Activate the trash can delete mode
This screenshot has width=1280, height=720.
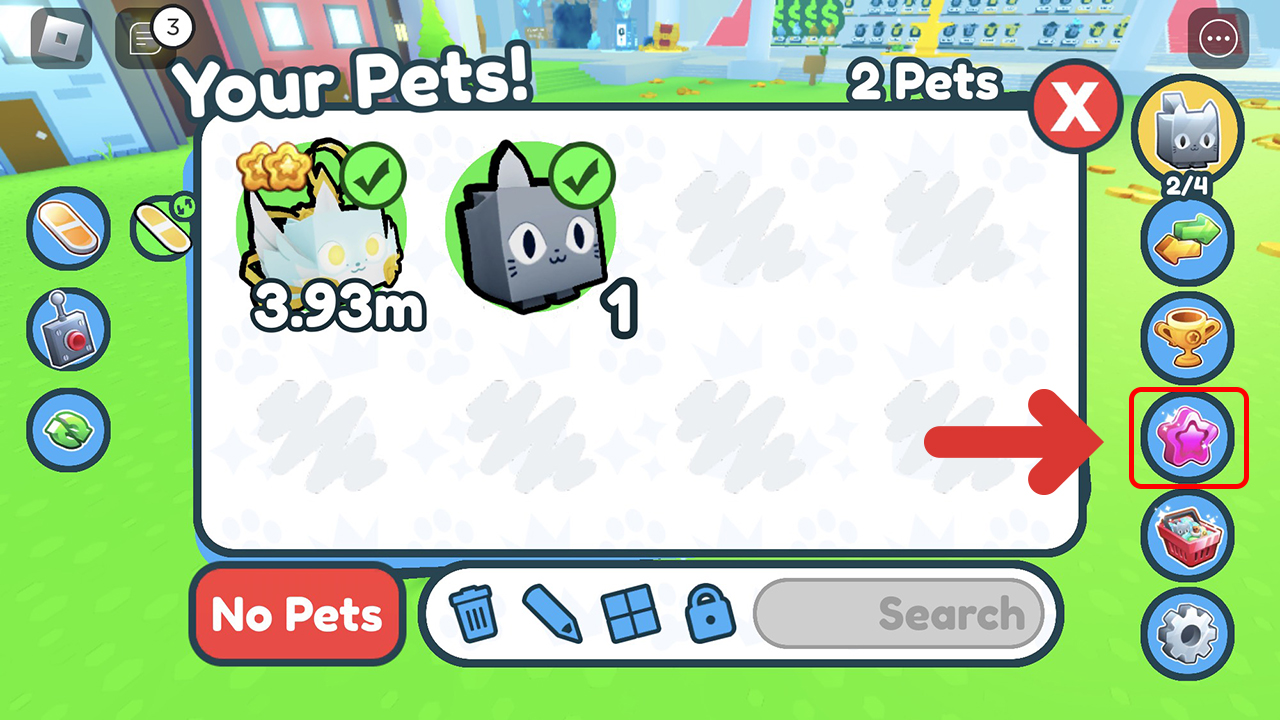click(473, 614)
